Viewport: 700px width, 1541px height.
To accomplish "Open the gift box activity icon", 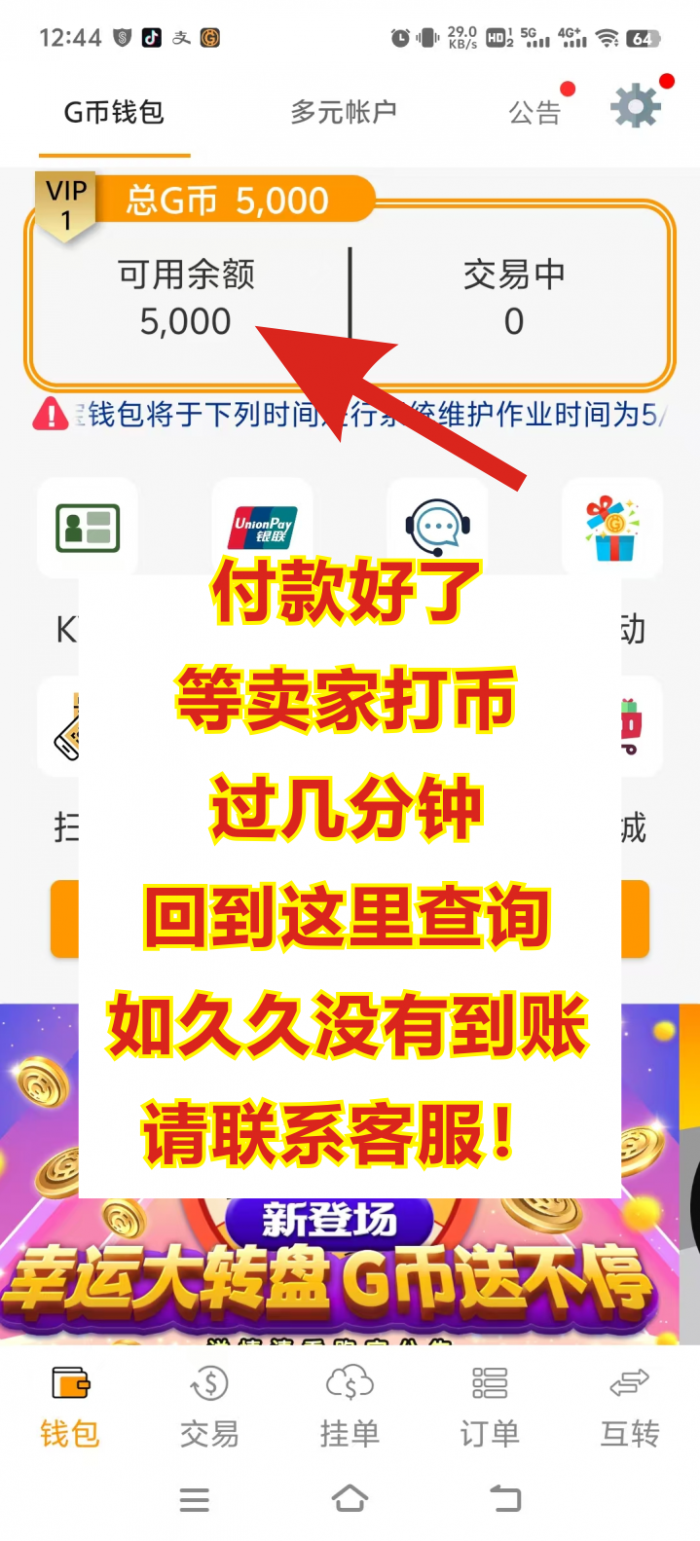I will click(x=612, y=527).
